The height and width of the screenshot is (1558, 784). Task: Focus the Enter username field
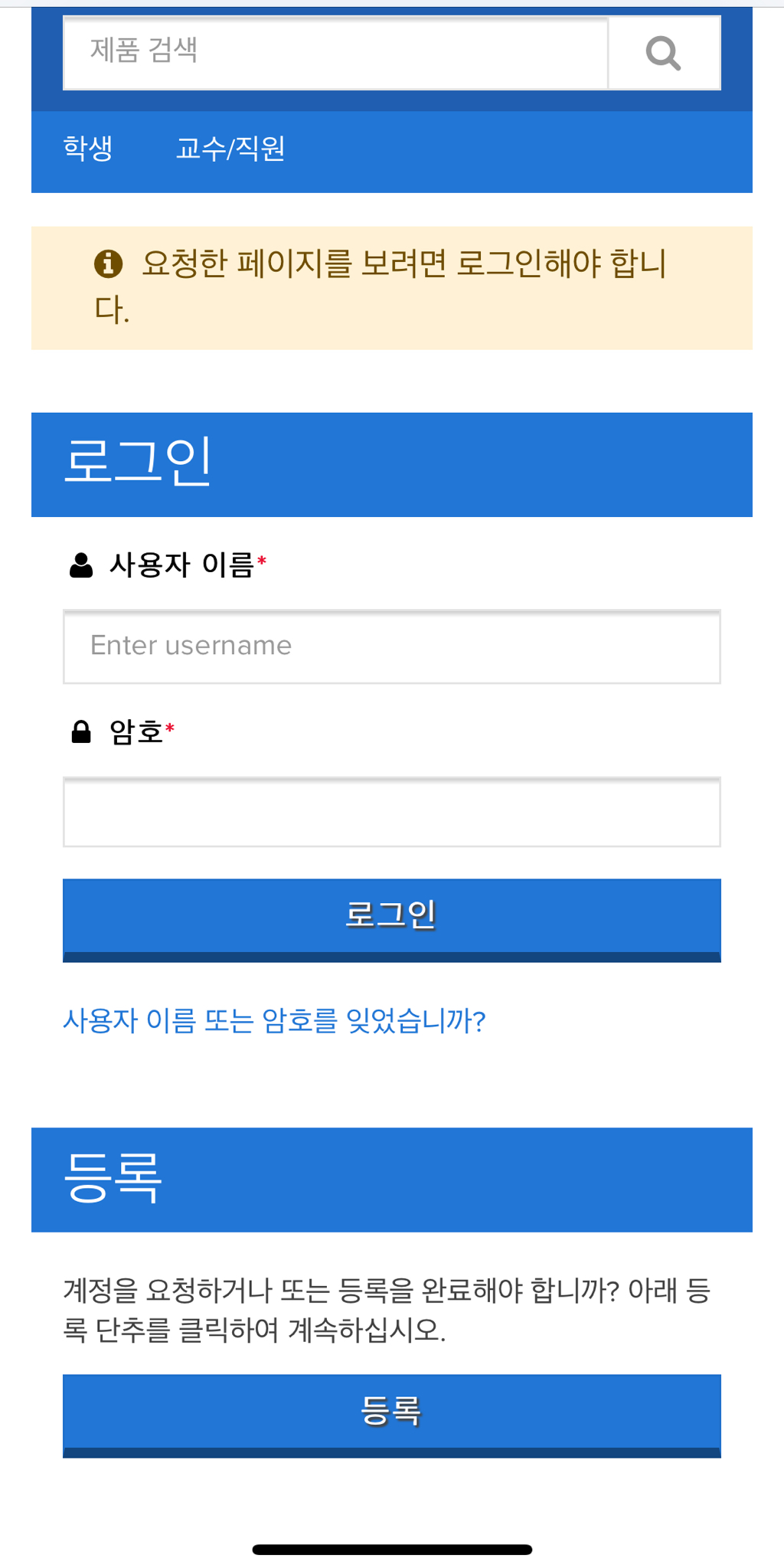coord(392,646)
